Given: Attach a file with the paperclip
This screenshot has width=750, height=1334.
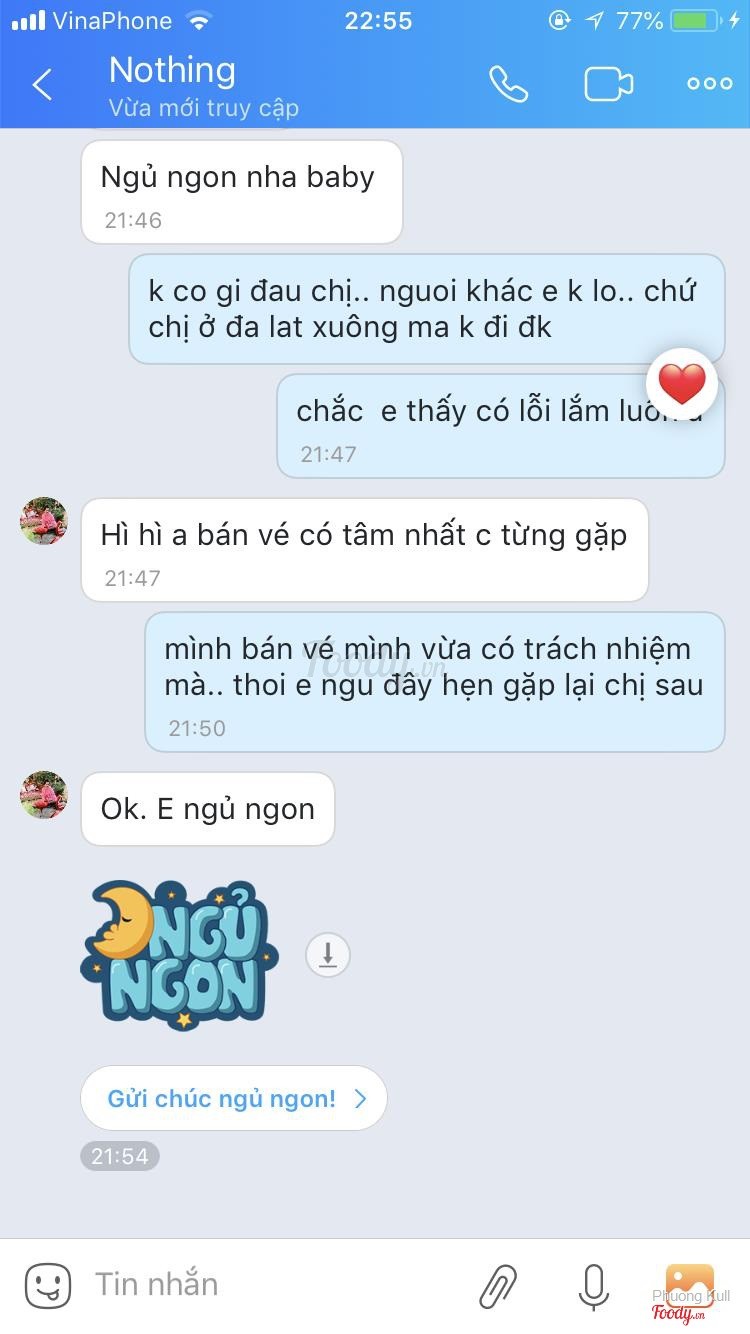Looking at the screenshot, I should [497, 1286].
